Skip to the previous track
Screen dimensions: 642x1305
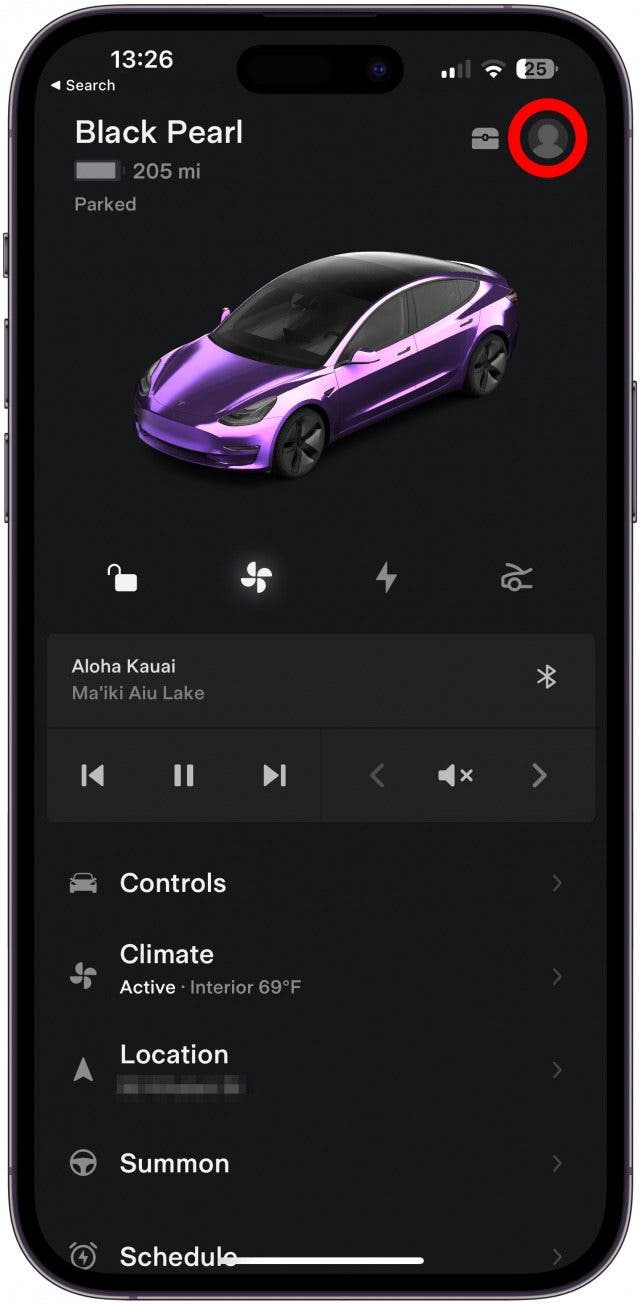[x=93, y=775]
